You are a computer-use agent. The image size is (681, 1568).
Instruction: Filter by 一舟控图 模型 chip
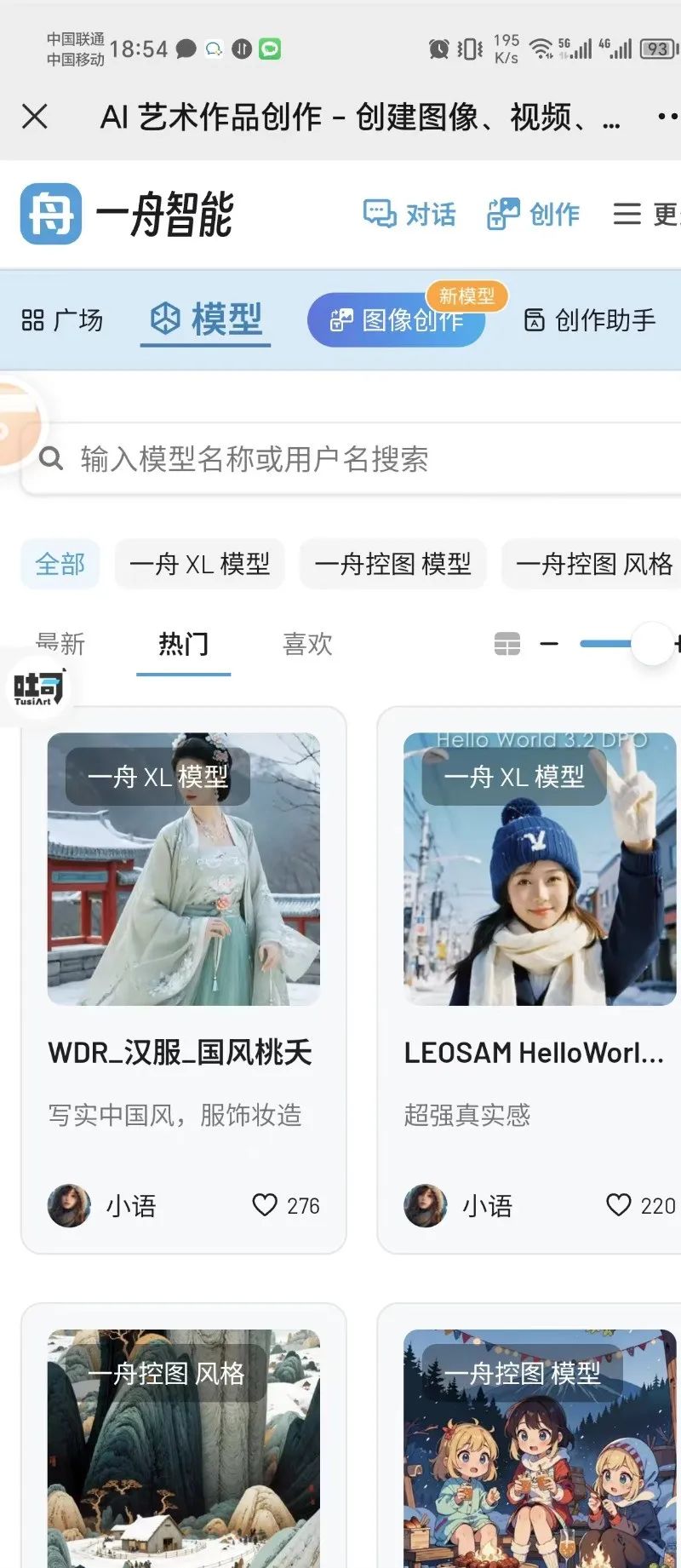pos(392,564)
